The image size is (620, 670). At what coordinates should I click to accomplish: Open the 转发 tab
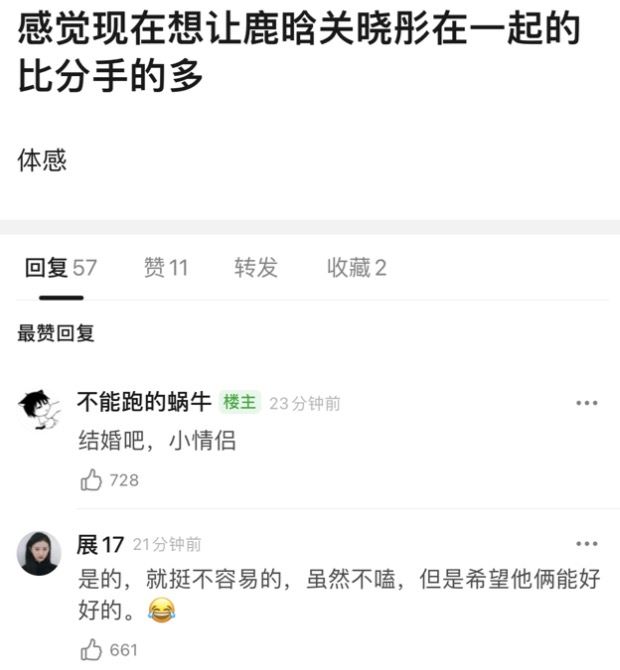point(256,268)
